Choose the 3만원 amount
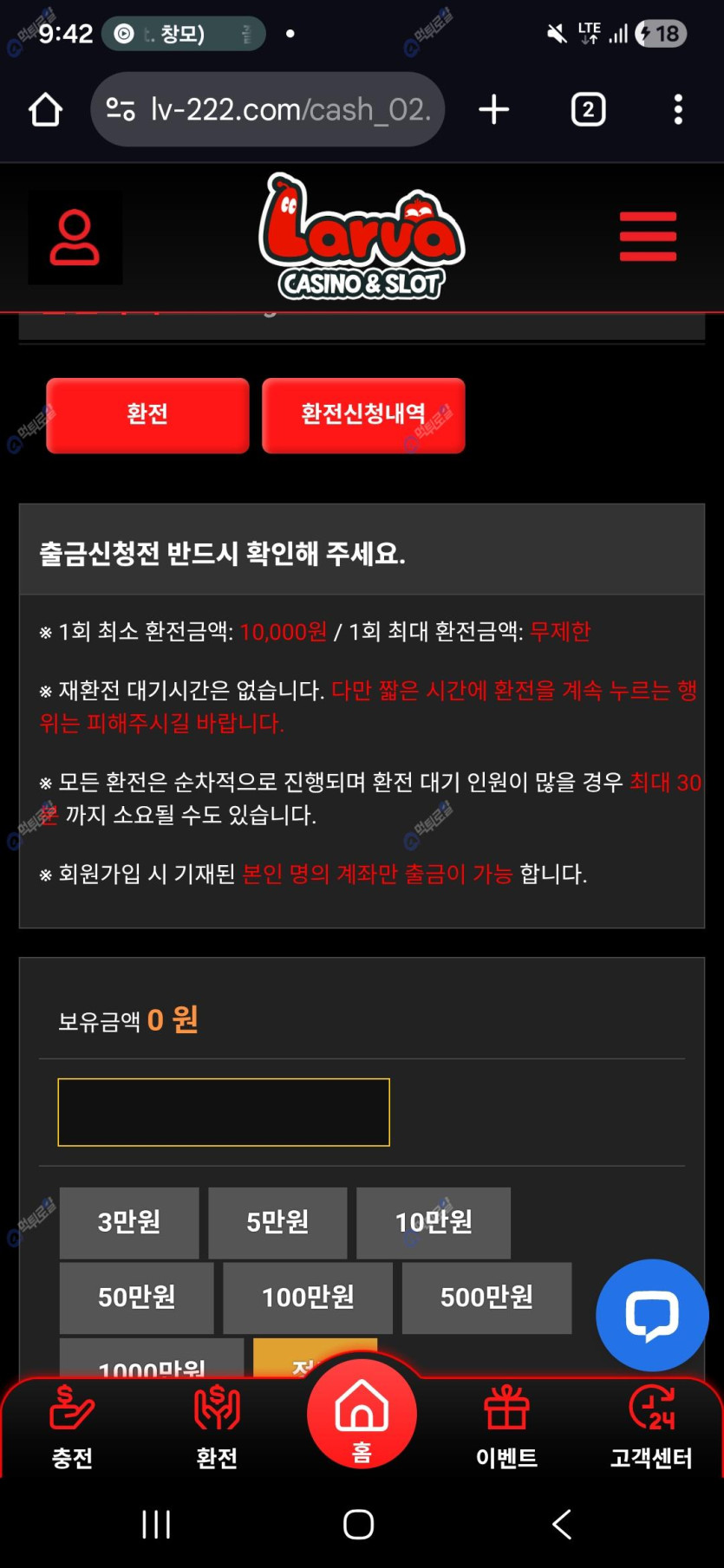This screenshot has height=1568, width=724. point(129,1222)
